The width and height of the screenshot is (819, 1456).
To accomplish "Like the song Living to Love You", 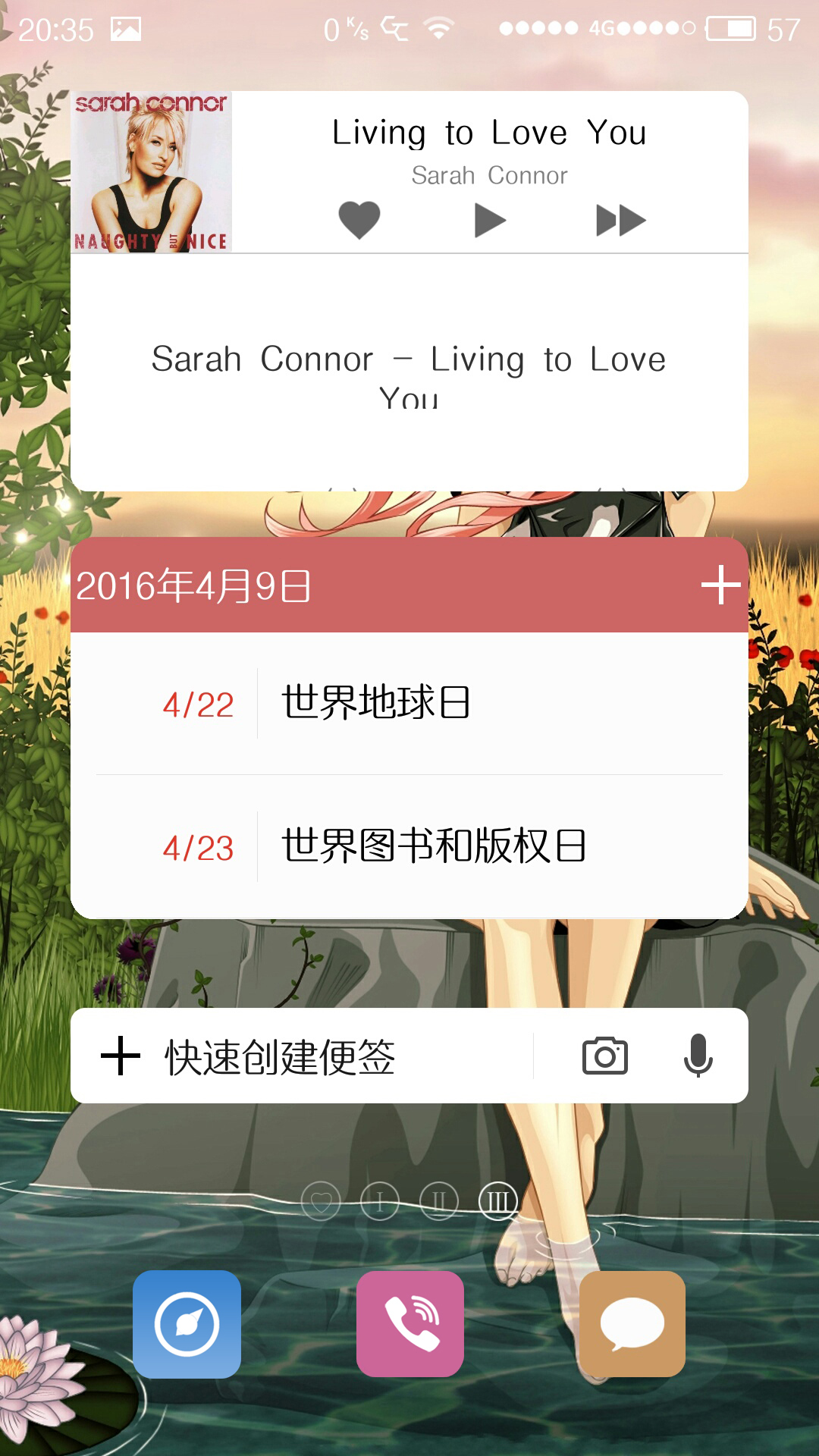I will [359, 221].
